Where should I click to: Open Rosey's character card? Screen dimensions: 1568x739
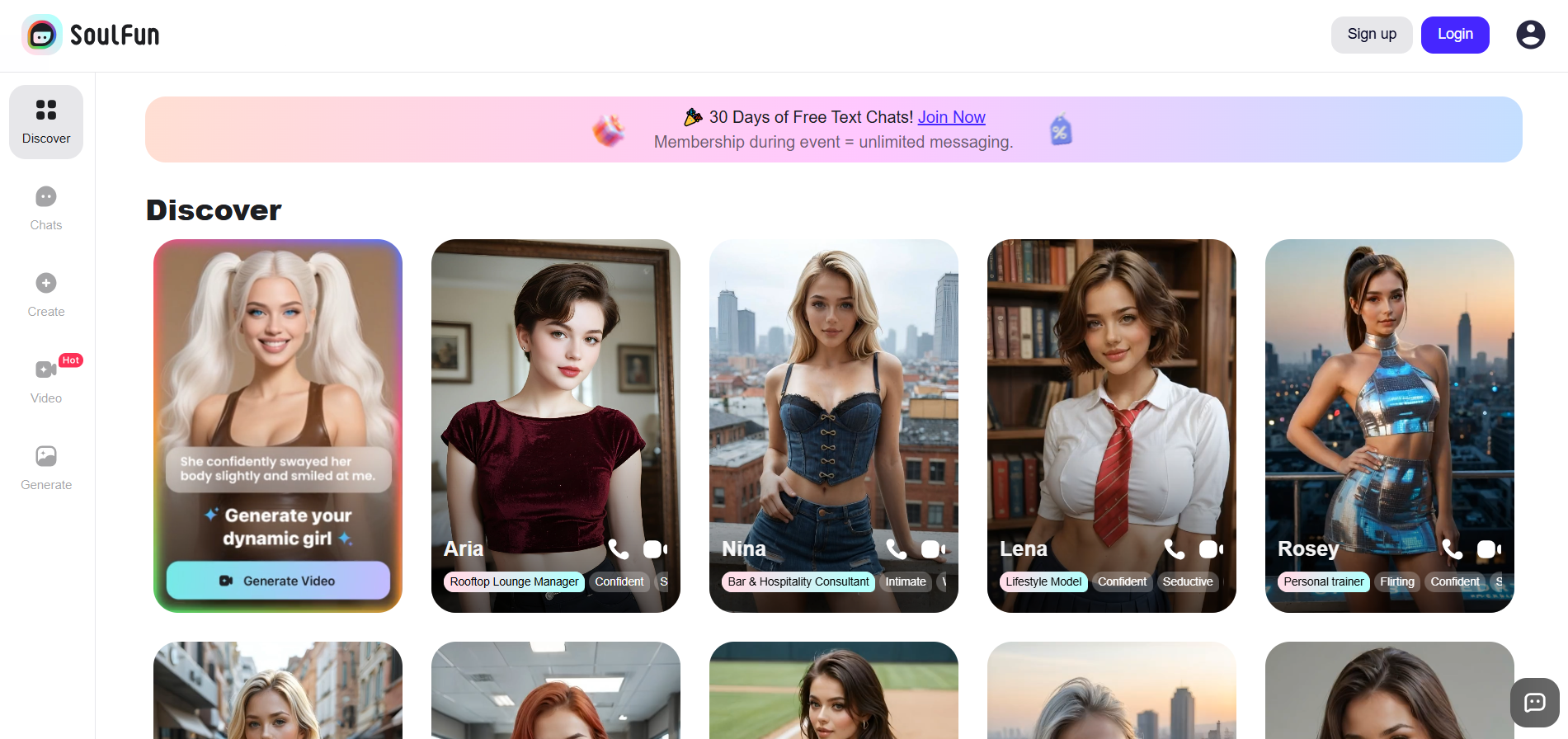click(x=1389, y=396)
